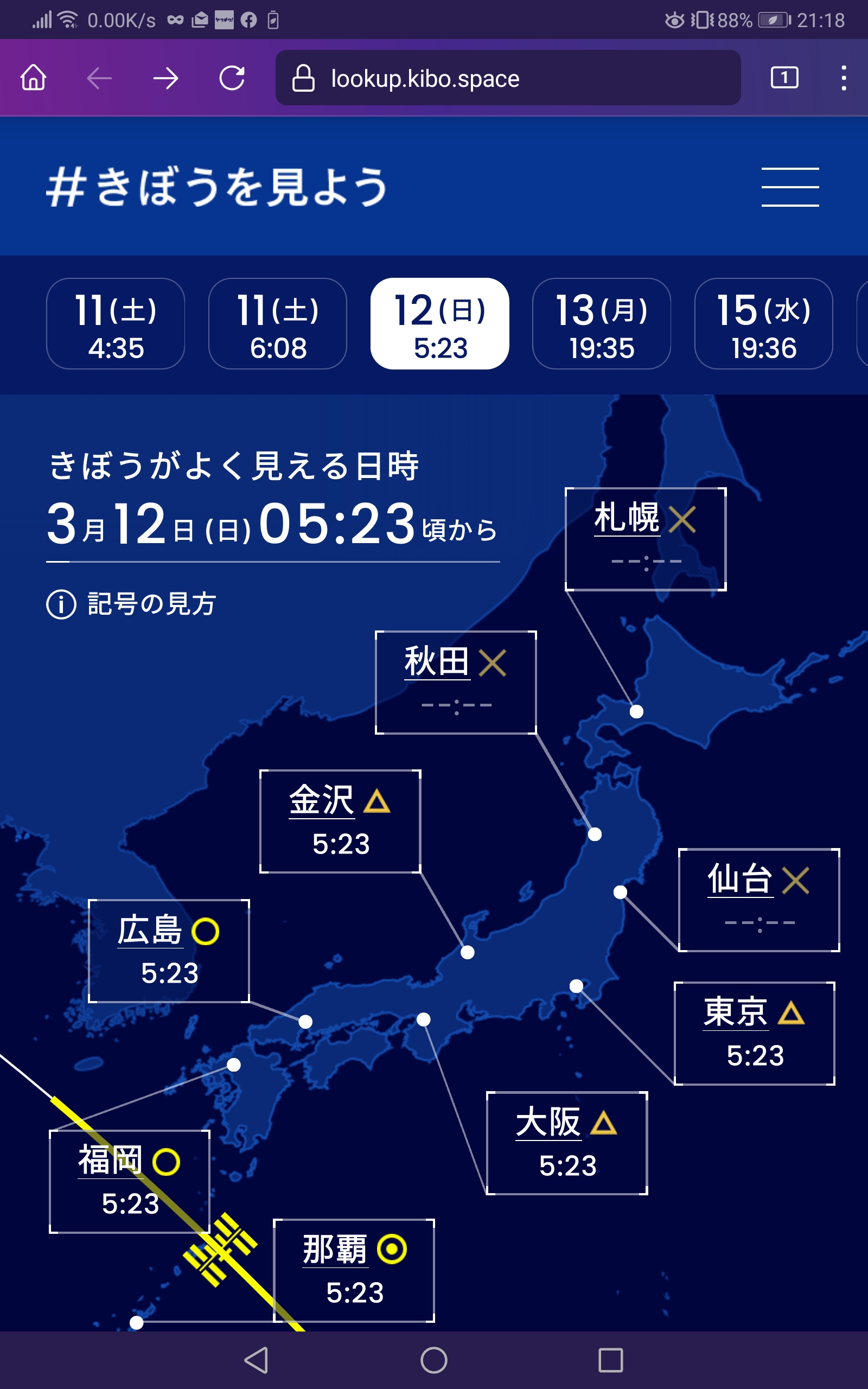868x1389 pixels.
Task: Select the 11(土) 6:08 date chip
Action: click(x=277, y=324)
